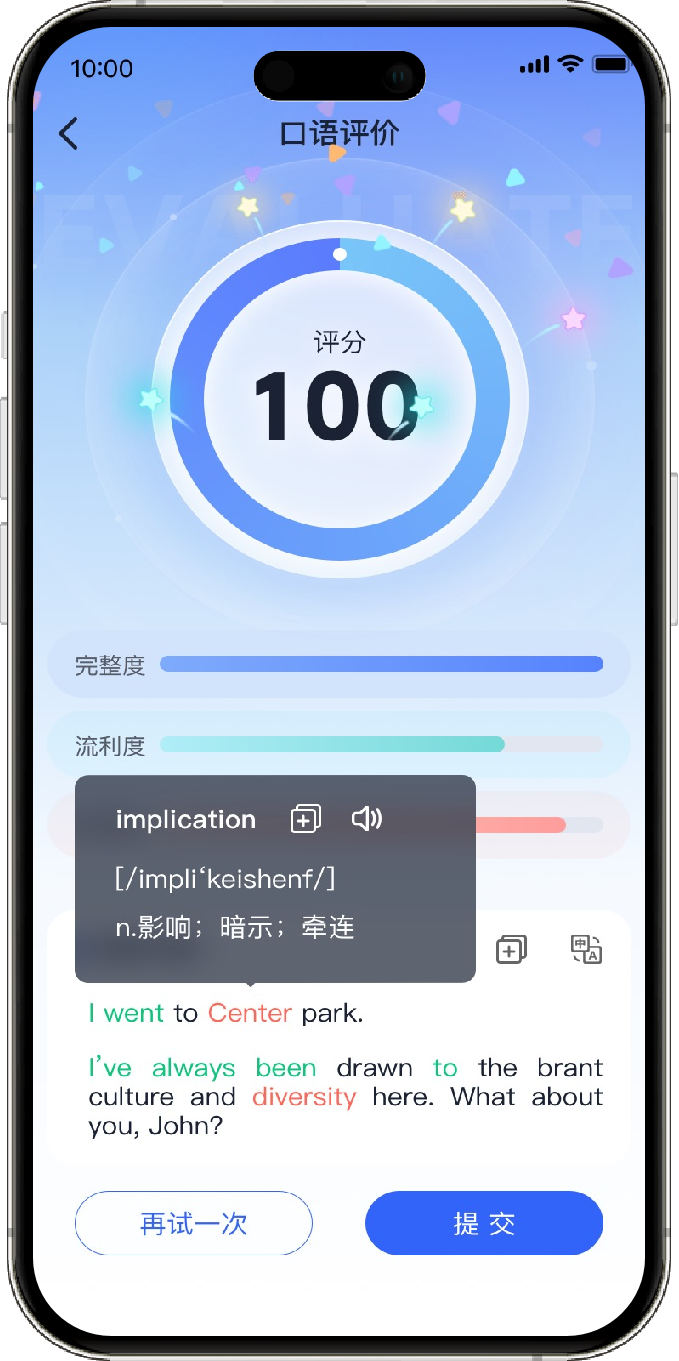The height and width of the screenshot is (1361, 679).
Task: Go back using the top-left arrow
Action: (68, 134)
